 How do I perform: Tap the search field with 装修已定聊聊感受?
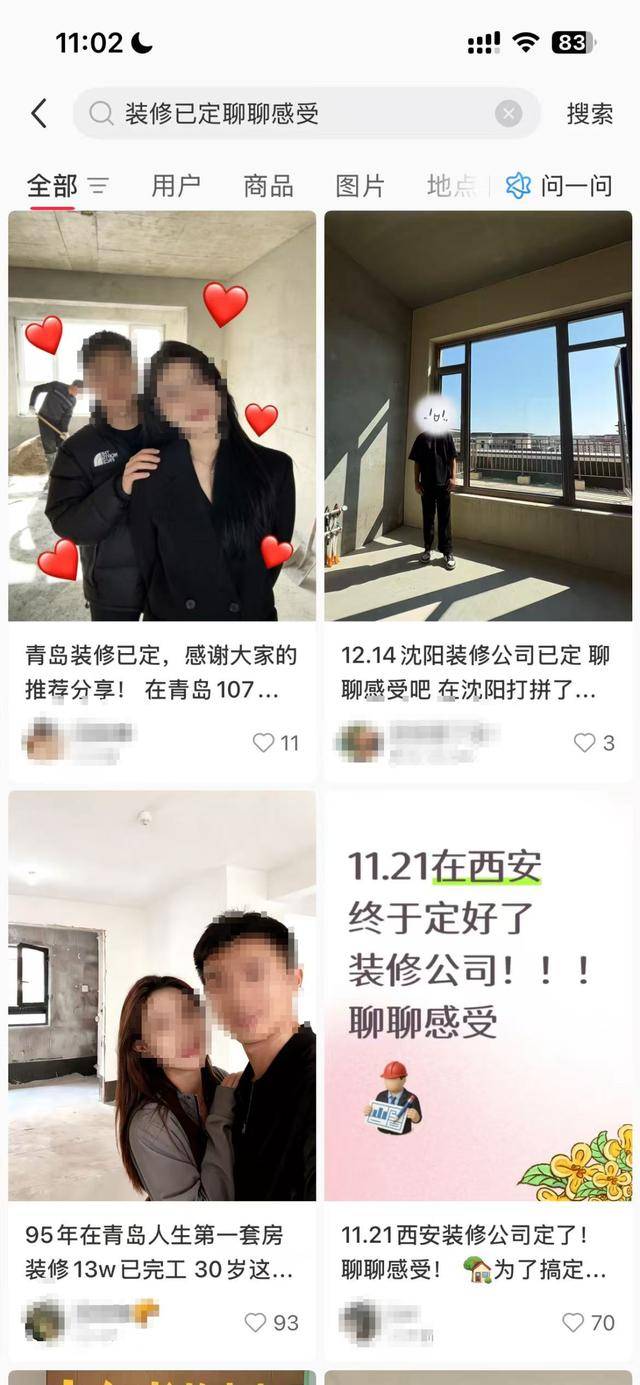(x=290, y=114)
